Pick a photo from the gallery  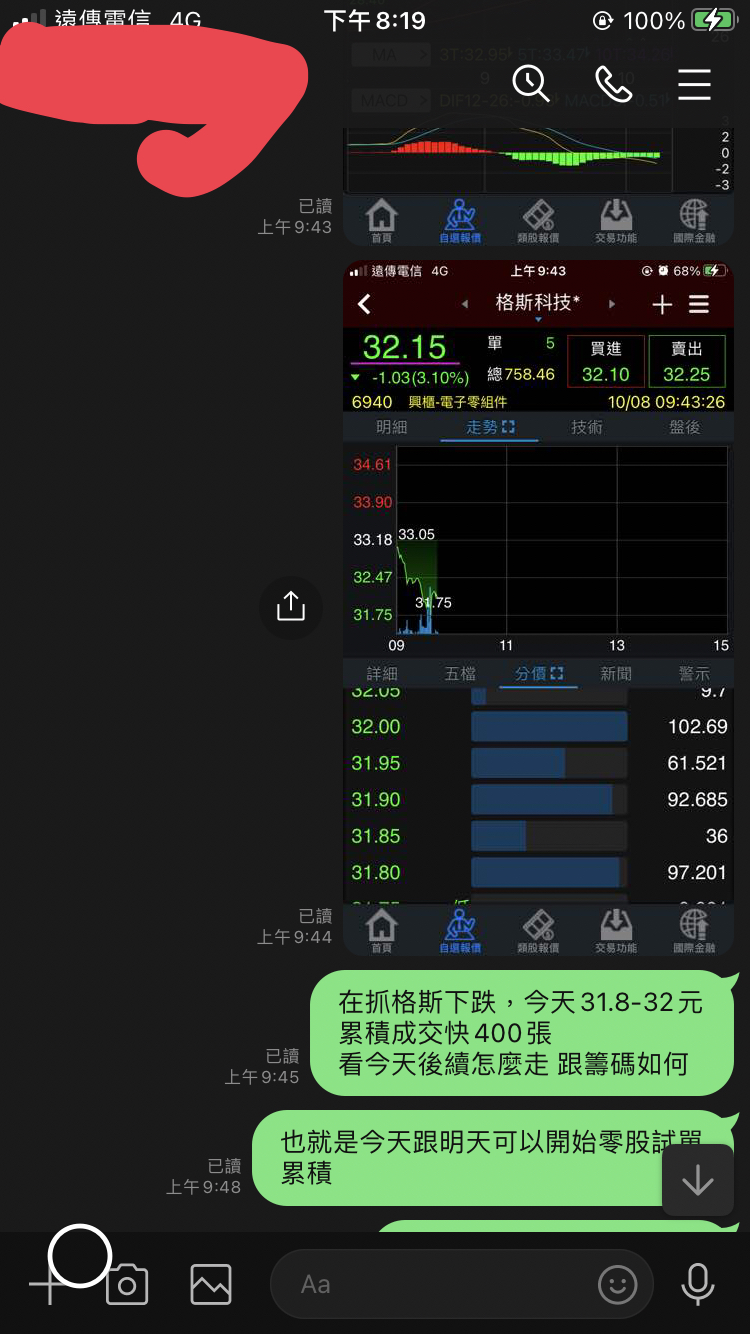point(211,1285)
